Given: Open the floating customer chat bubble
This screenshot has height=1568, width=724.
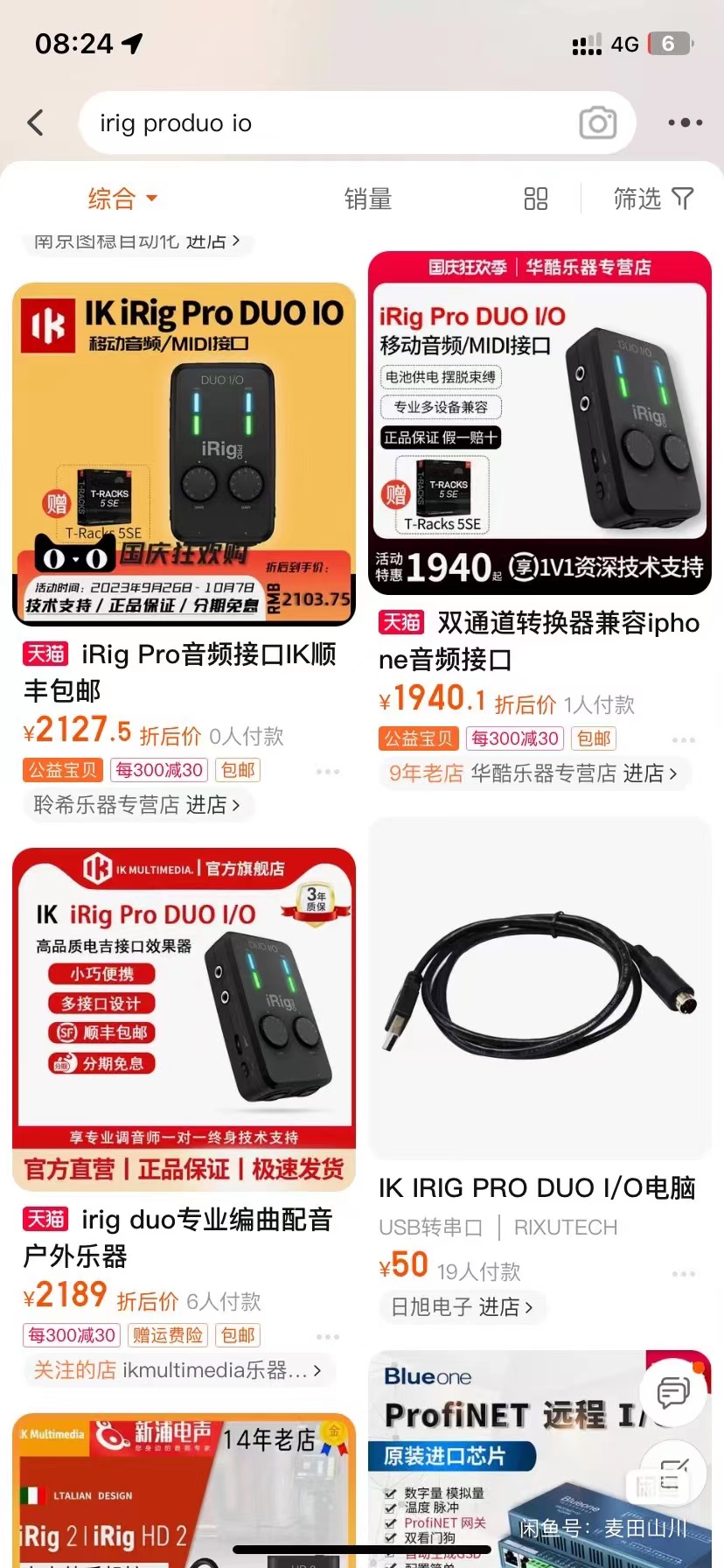Looking at the screenshot, I should click(673, 1391).
